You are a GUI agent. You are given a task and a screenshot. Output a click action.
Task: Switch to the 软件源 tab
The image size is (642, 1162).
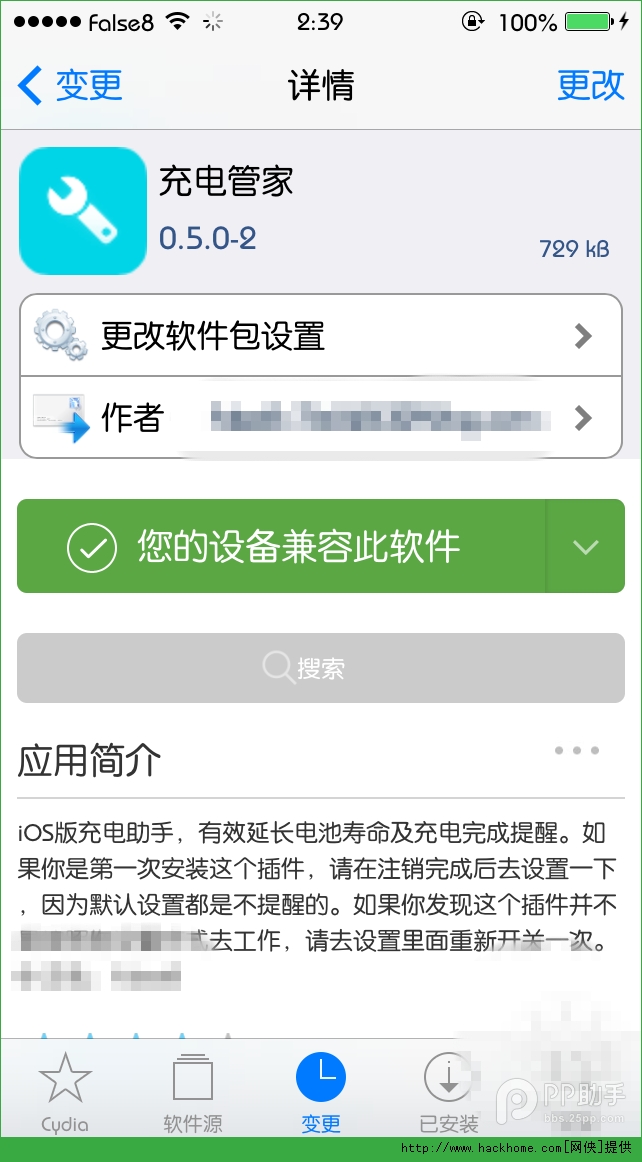[x=193, y=1092]
